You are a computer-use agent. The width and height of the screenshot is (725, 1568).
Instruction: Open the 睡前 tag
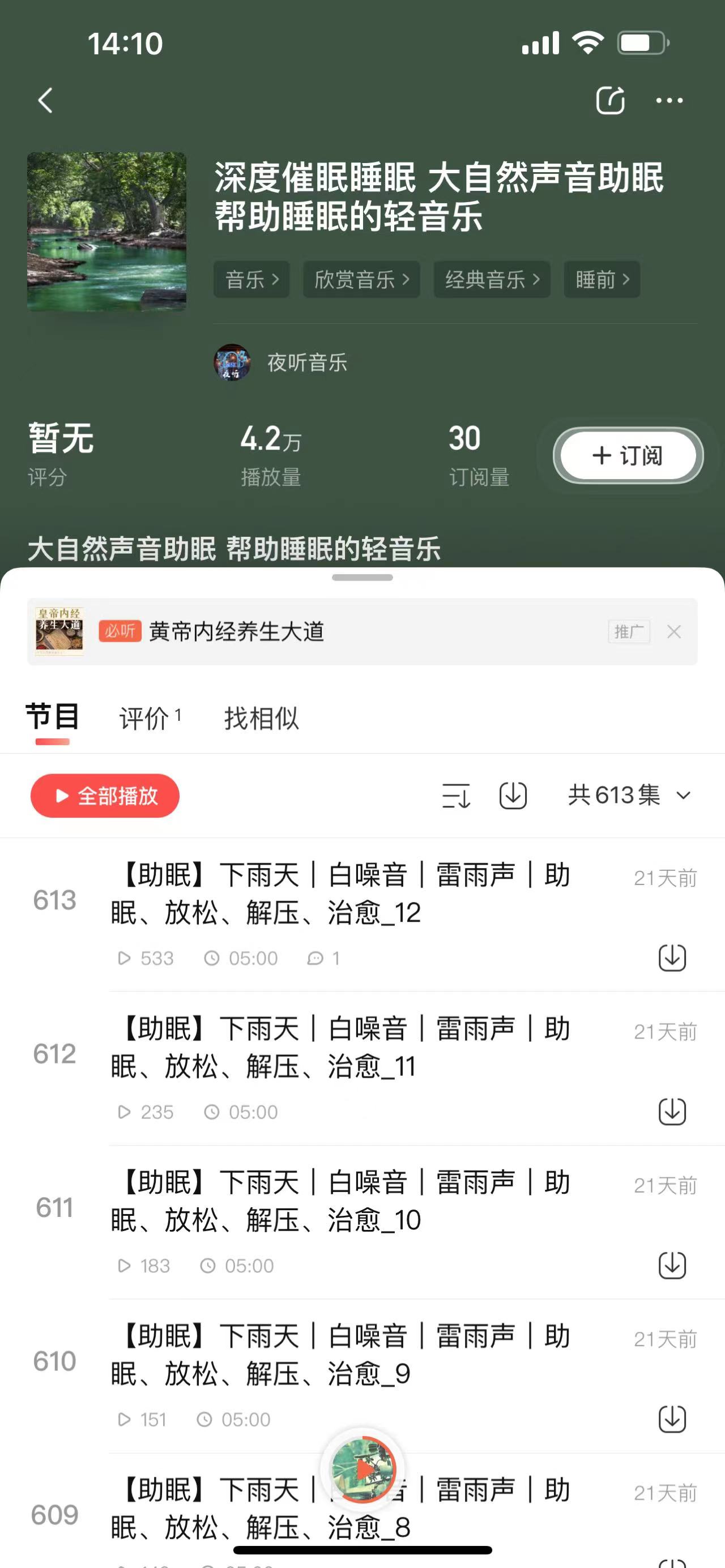click(602, 279)
